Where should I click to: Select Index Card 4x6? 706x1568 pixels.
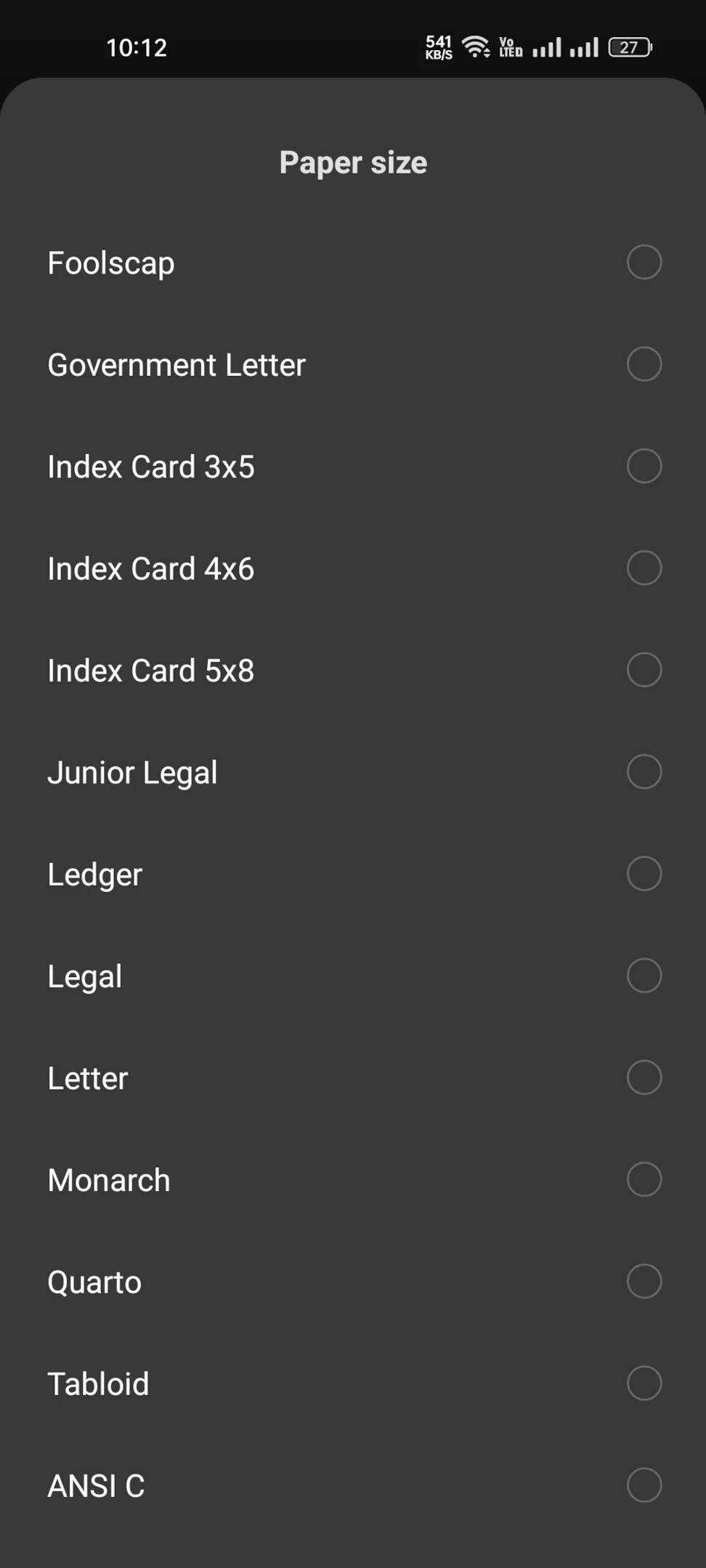pyautogui.click(x=644, y=568)
